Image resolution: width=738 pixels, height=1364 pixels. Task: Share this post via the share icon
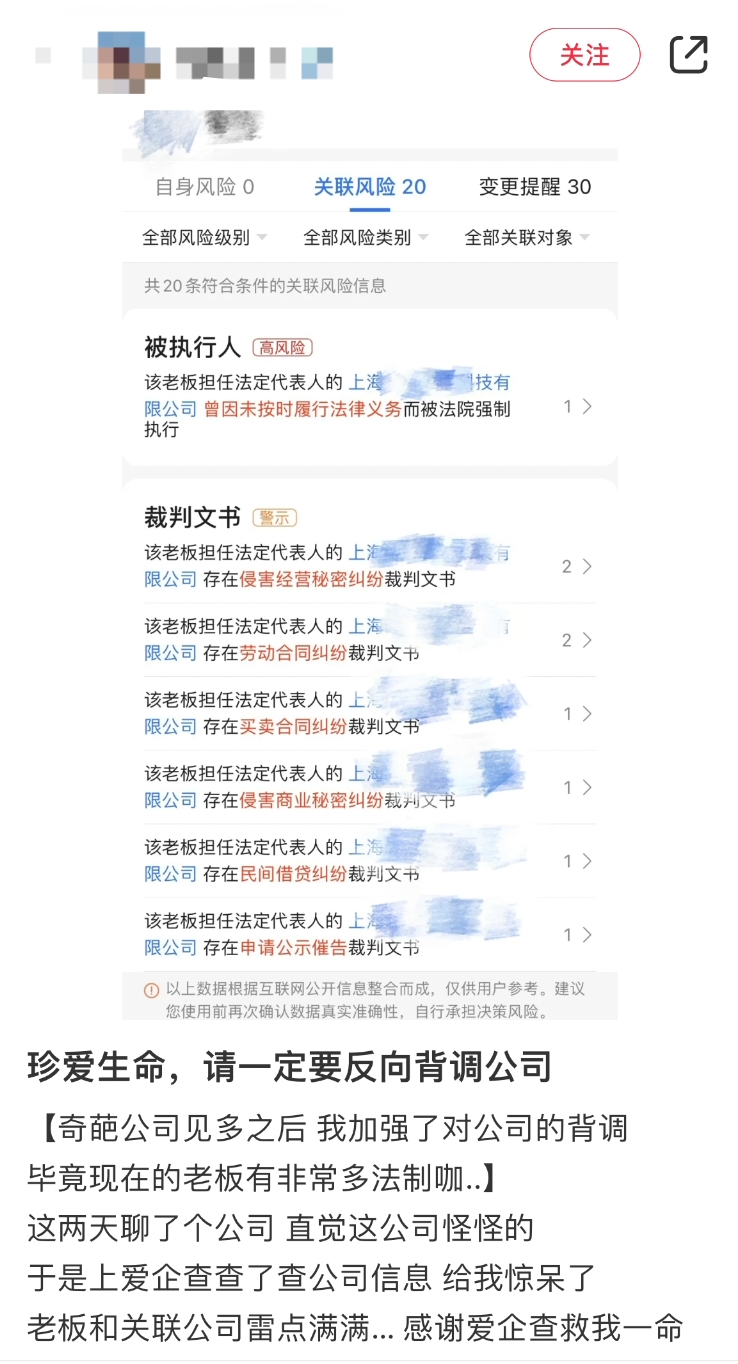click(688, 55)
